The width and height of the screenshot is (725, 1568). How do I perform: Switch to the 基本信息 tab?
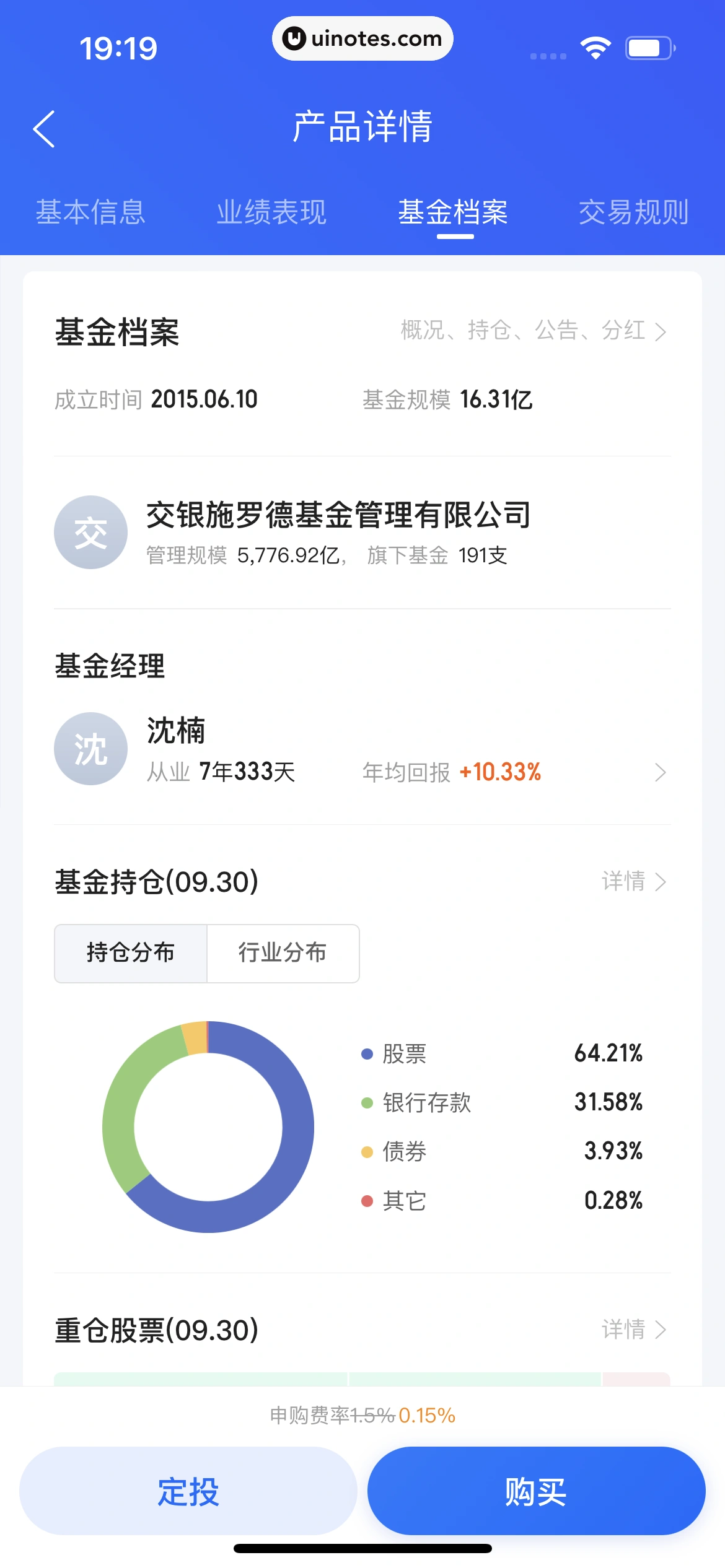click(x=90, y=212)
